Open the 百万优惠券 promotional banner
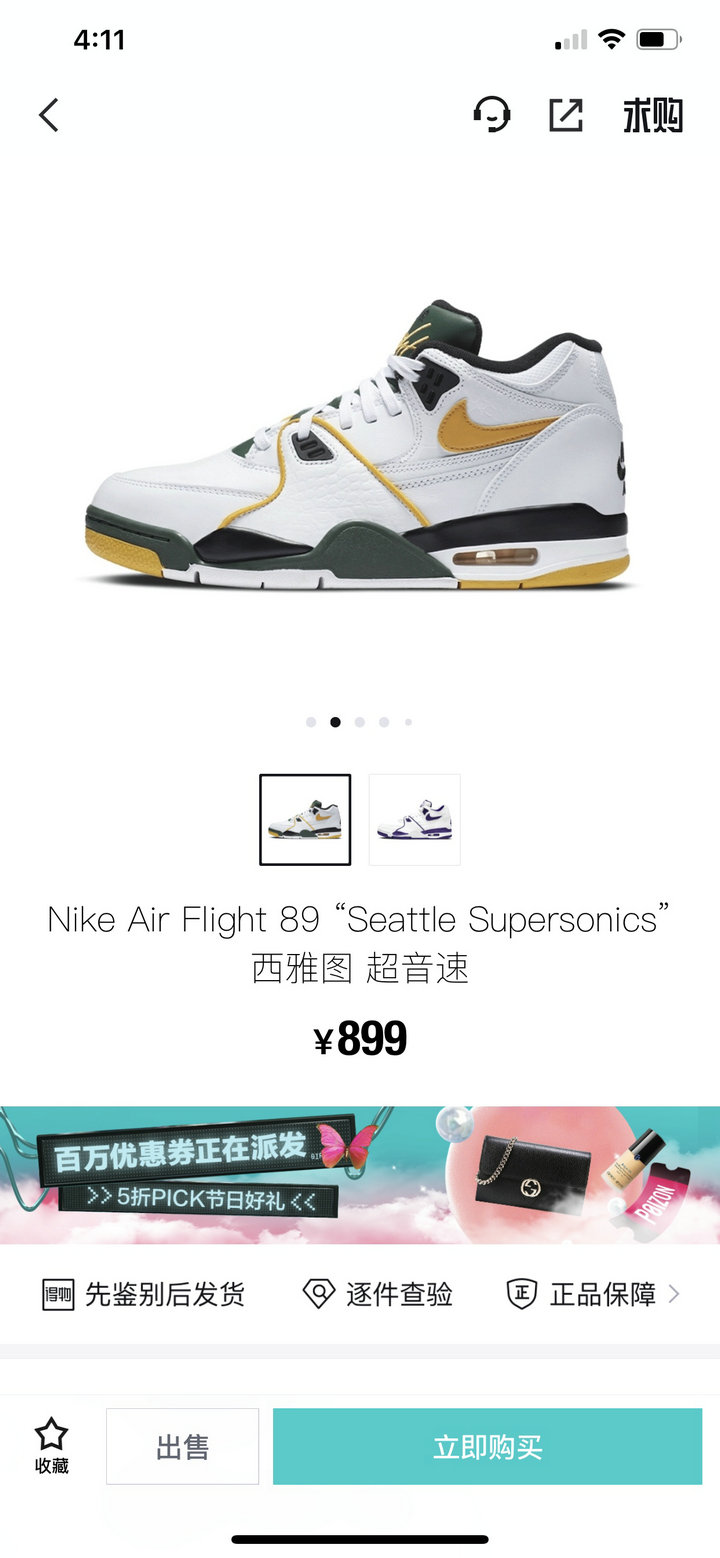Screen dimensions: 720x1558 pos(360,1175)
